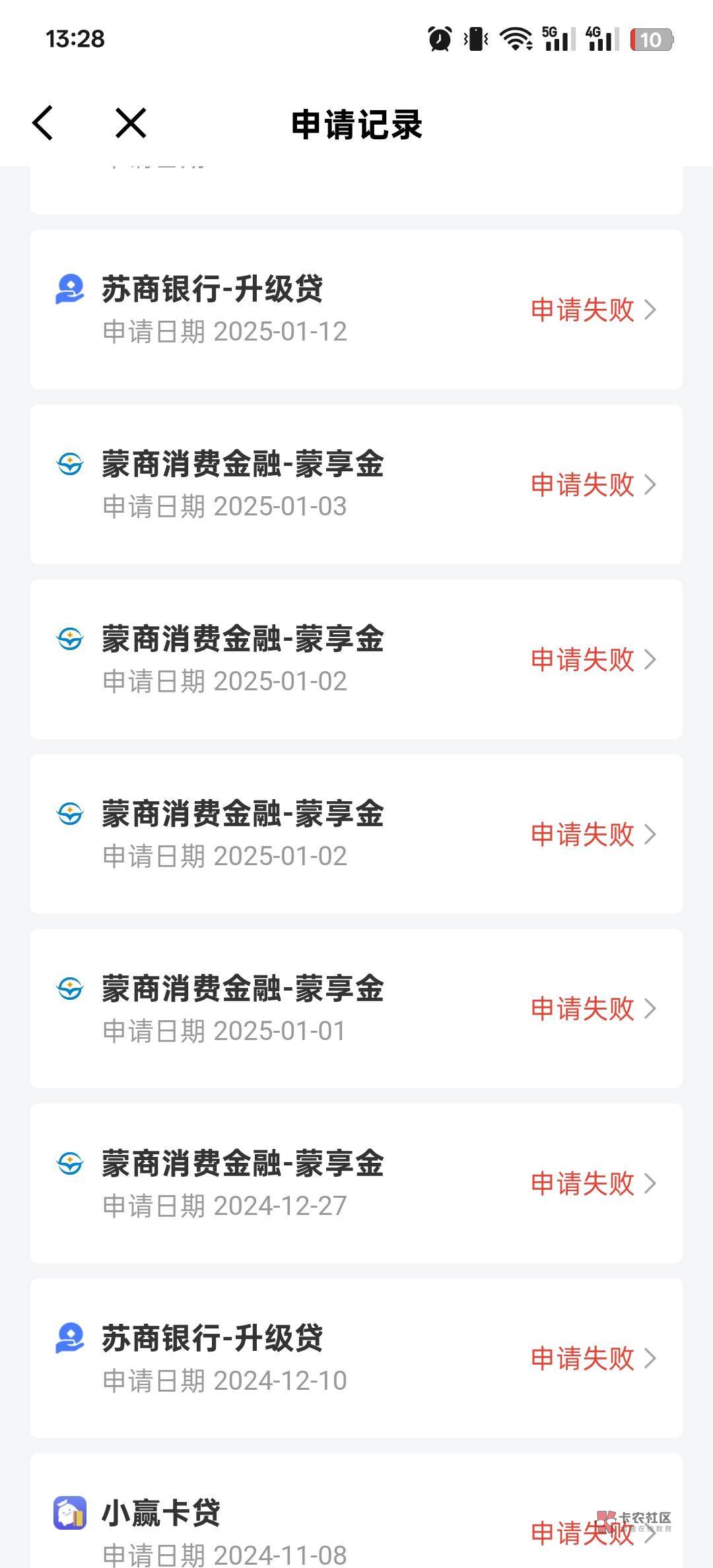
Task: Go back with the arrow icon
Action: (x=43, y=123)
